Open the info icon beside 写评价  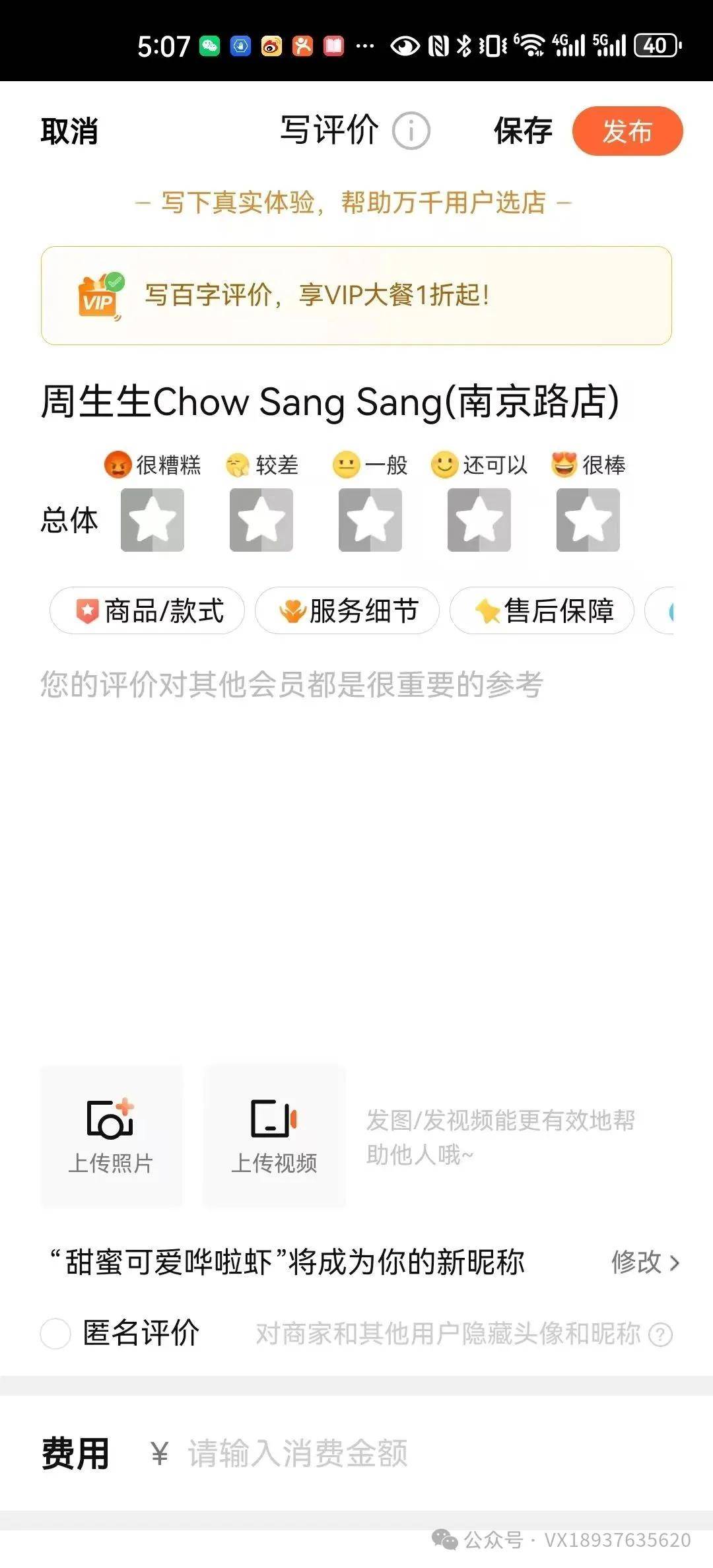click(x=411, y=131)
